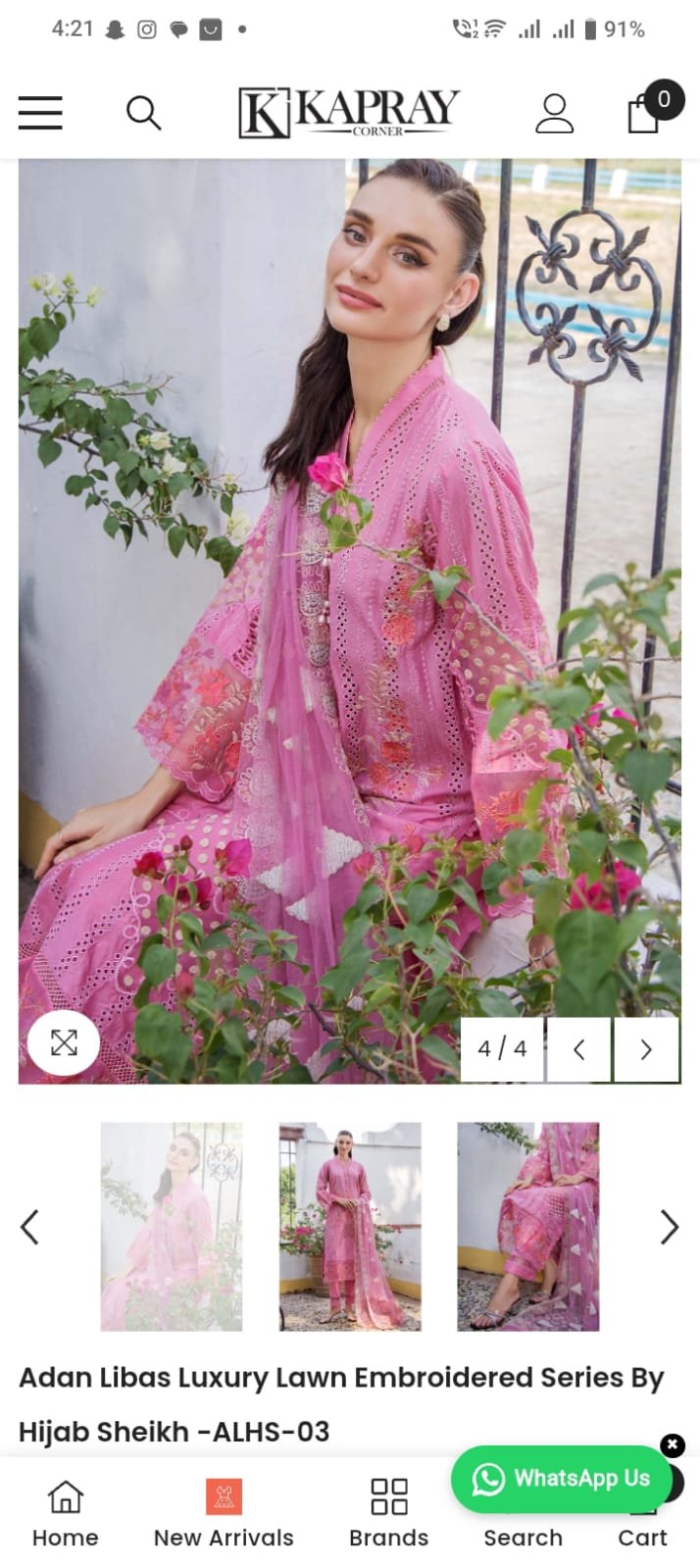Open search from the header magnifier

(x=143, y=113)
